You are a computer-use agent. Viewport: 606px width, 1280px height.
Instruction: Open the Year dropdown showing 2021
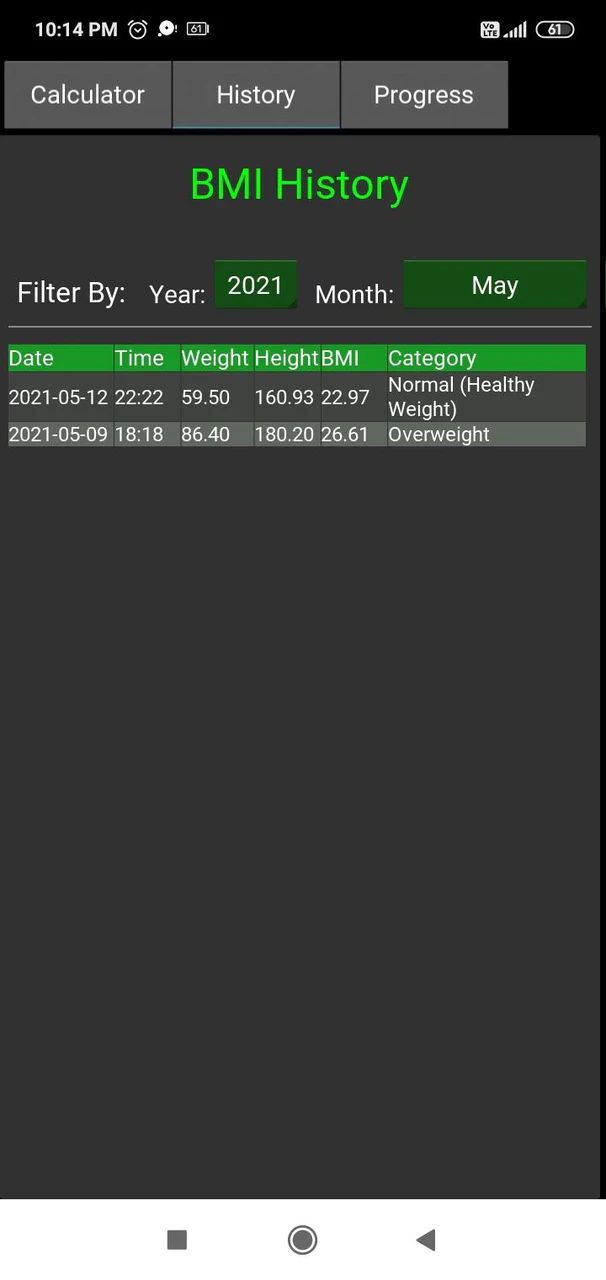(256, 285)
